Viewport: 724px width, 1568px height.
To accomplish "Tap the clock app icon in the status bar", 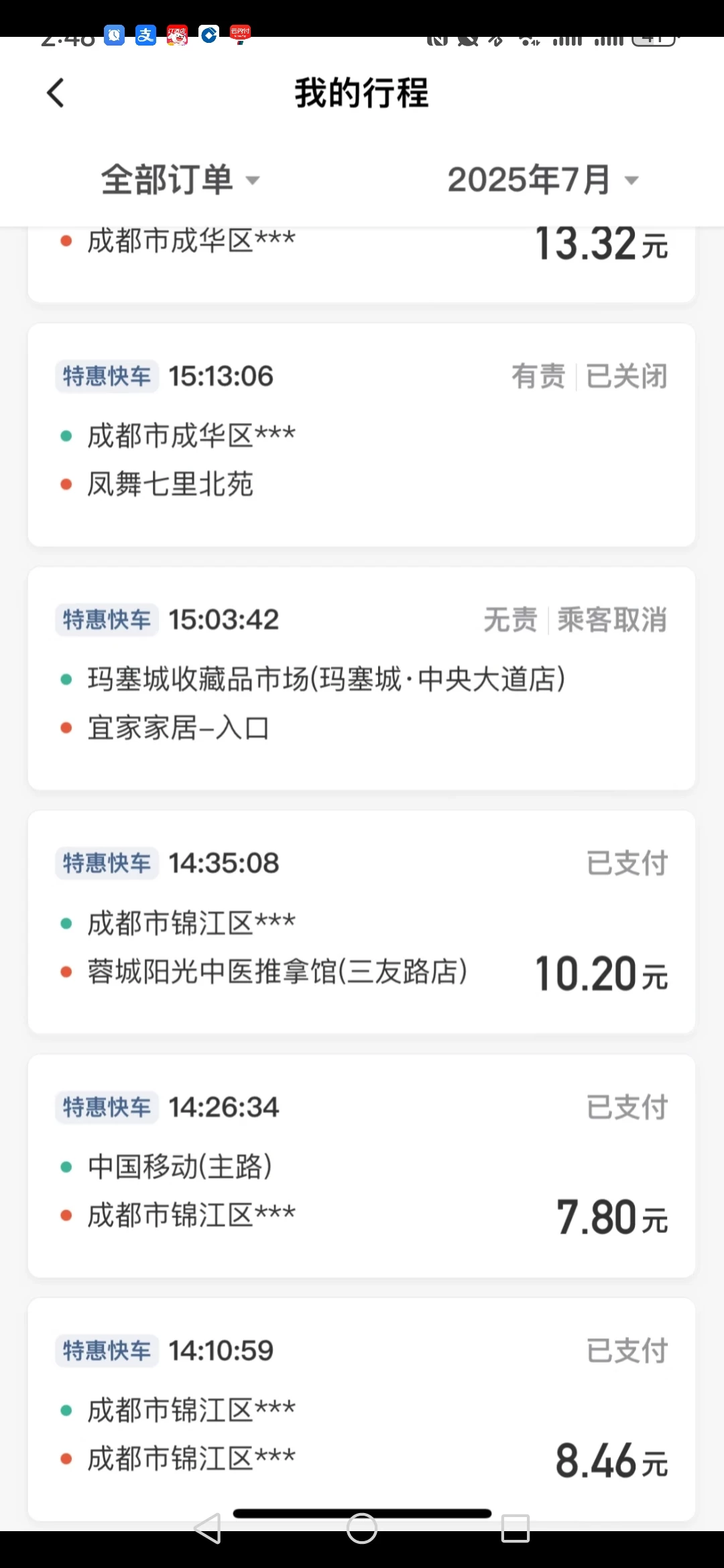I will pos(114,35).
